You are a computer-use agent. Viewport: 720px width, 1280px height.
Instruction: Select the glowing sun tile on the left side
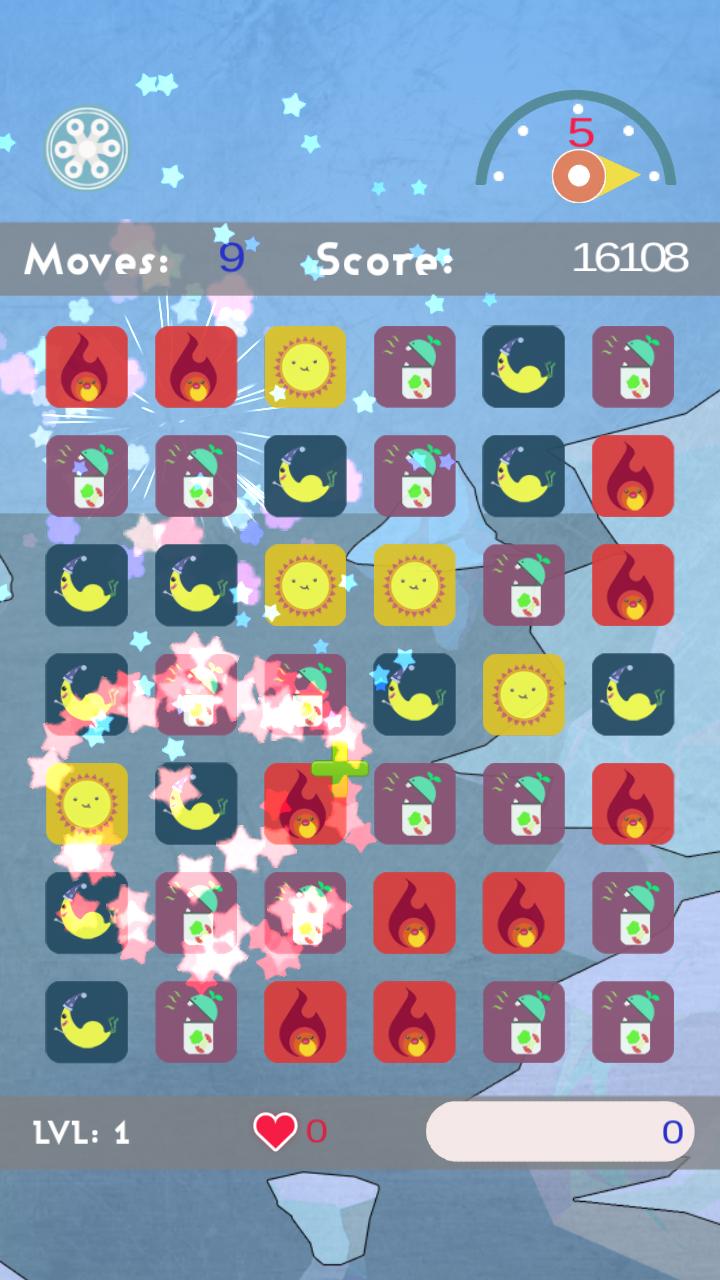point(86,805)
